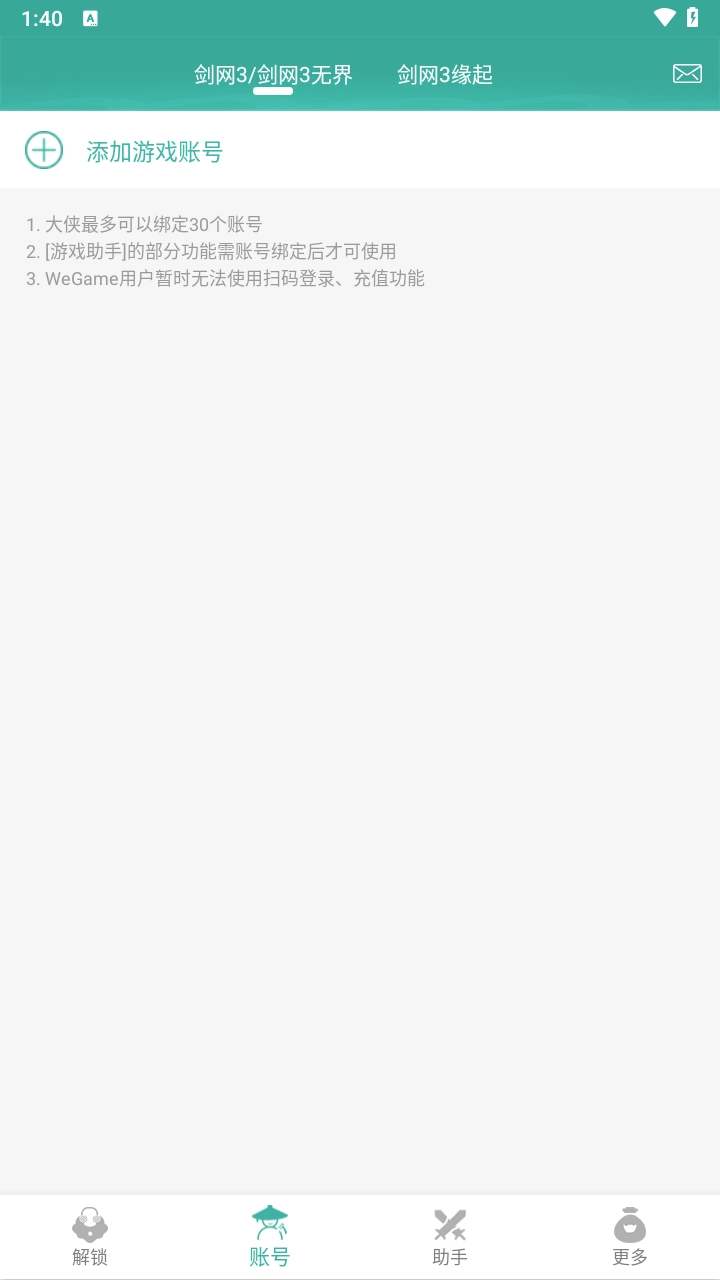Select the 账号 bottom tab

click(270, 1237)
